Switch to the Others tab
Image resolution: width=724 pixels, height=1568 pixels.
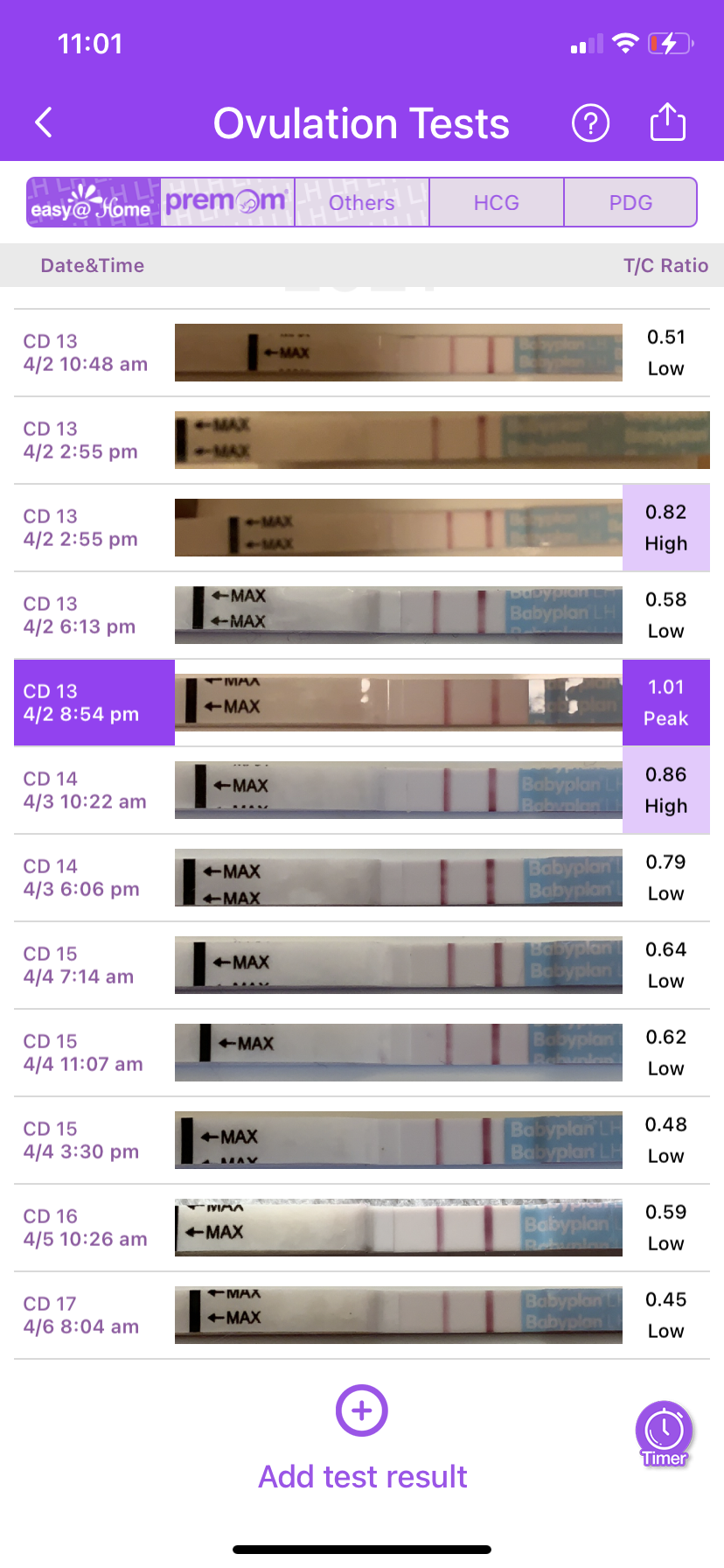[x=362, y=202]
